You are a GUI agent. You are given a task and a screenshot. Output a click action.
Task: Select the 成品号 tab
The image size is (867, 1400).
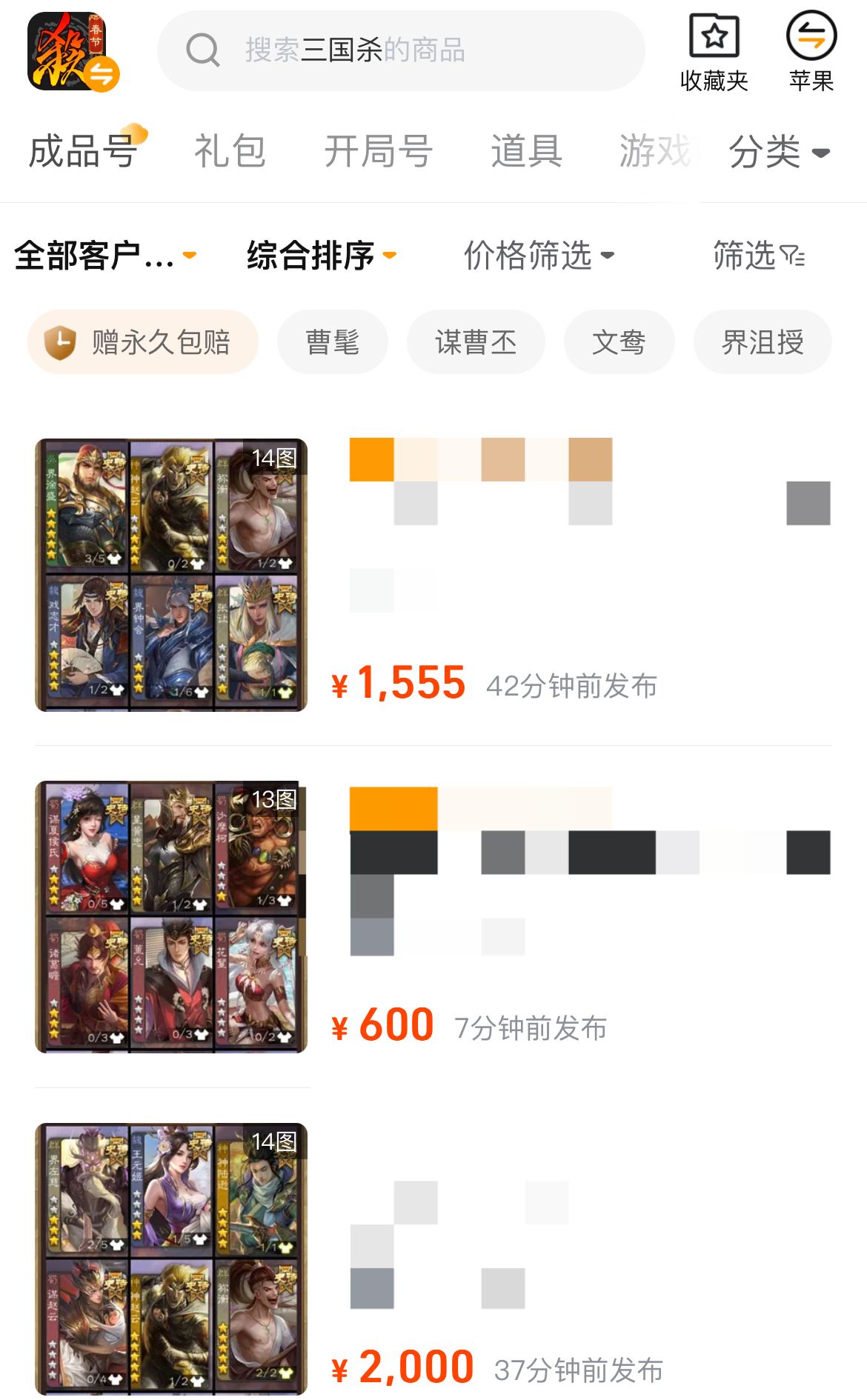click(x=83, y=152)
